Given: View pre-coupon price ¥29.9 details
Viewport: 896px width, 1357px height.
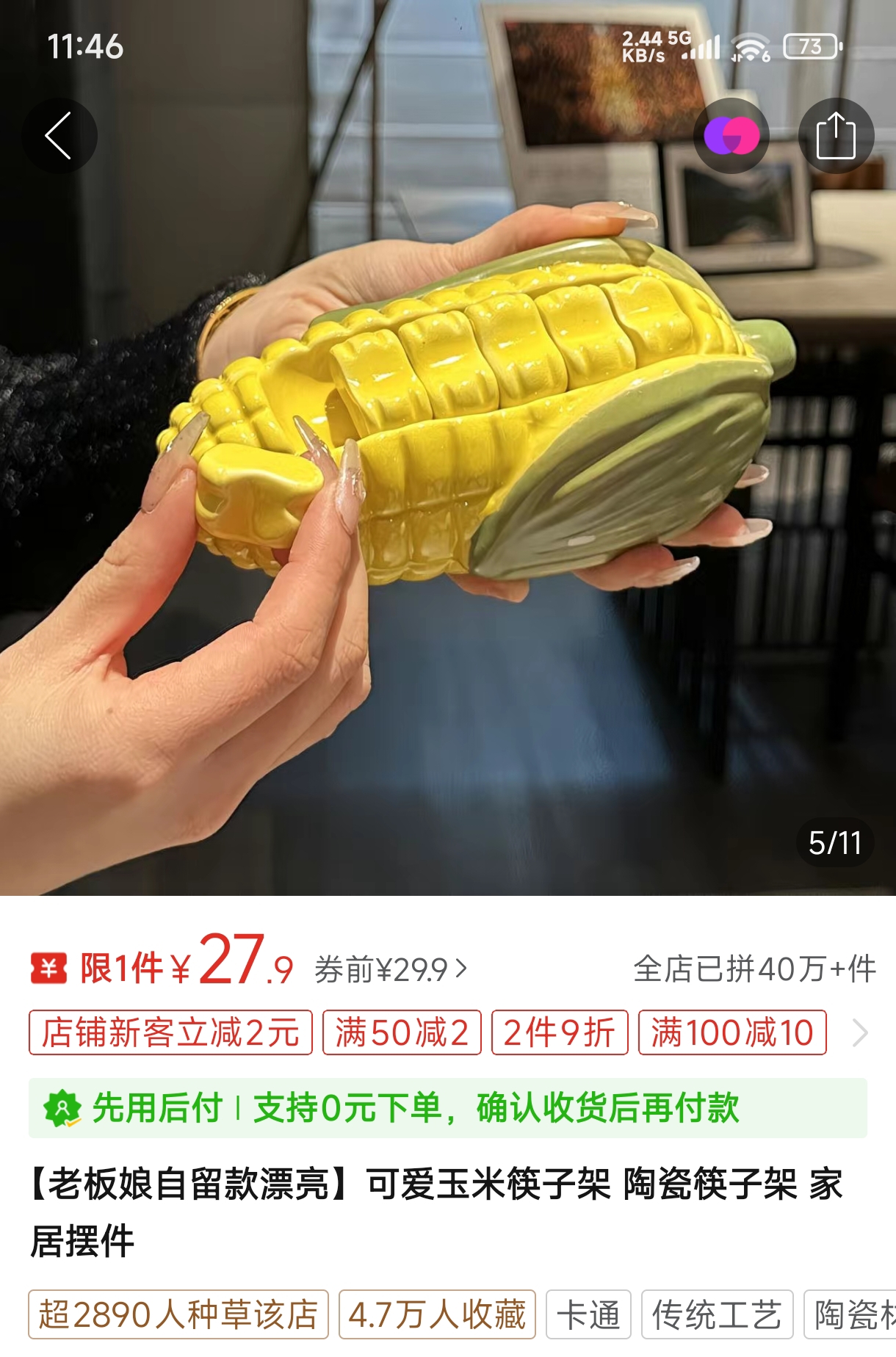Looking at the screenshot, I should [390, 970].
